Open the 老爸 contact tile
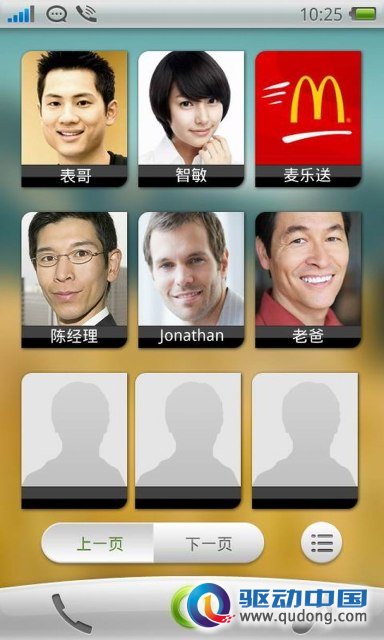384x640 pixels. 308,280
